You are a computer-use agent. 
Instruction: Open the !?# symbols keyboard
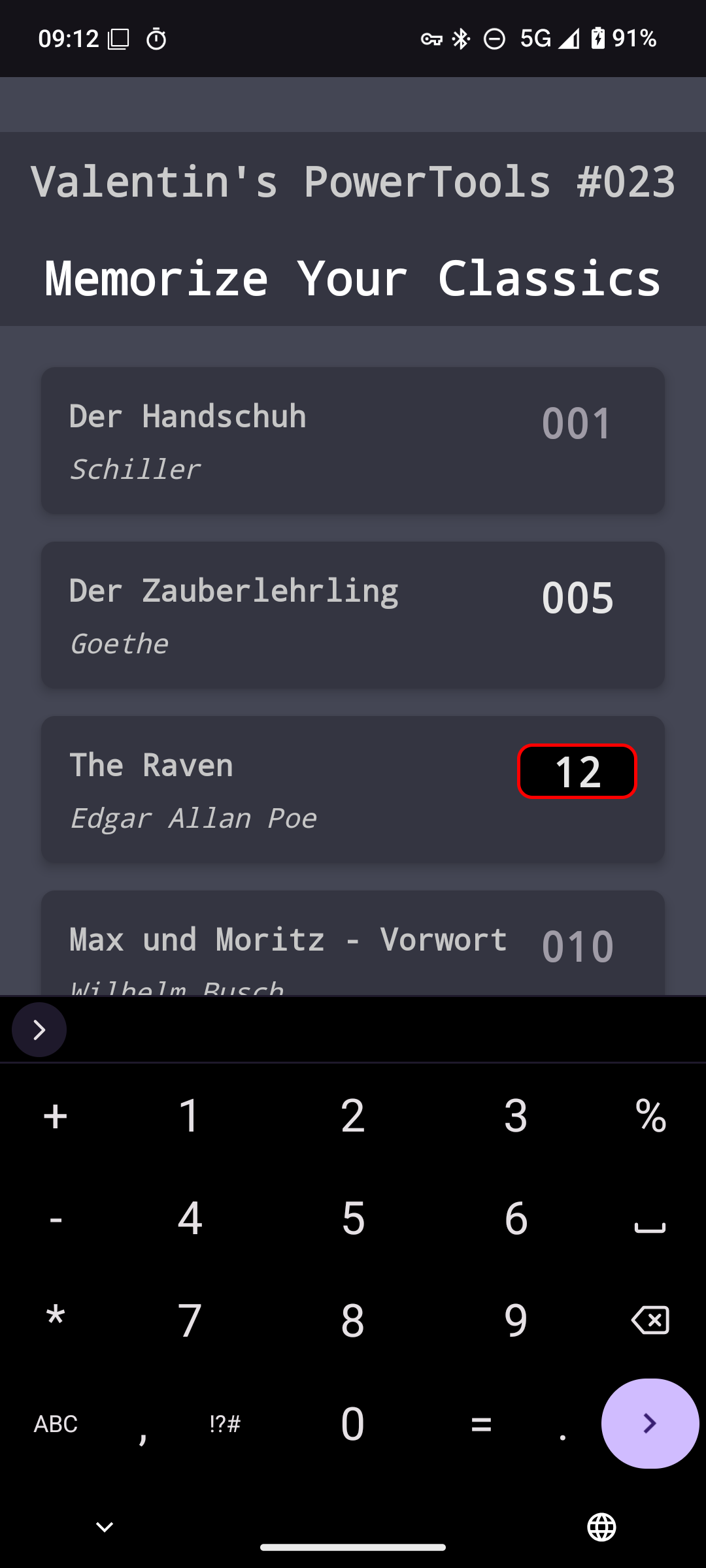click(225, 1424)
